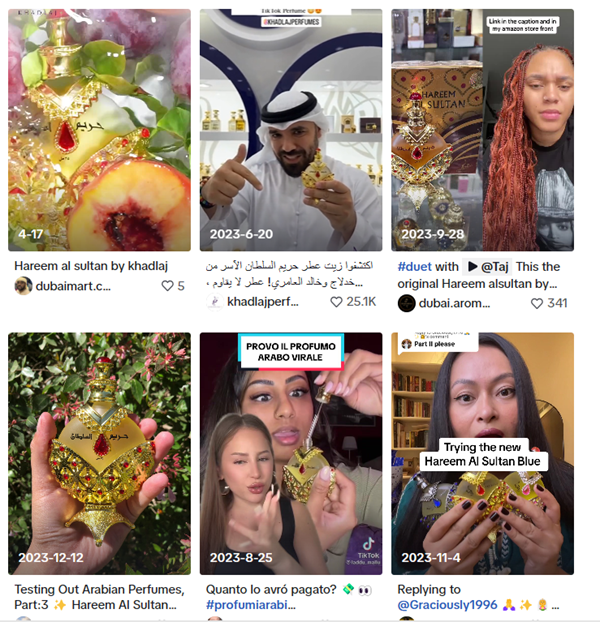This screenshot has height=622, width=600.
Task: Visit the dubaimart.c... profile
Action: [x=73, y=286]
